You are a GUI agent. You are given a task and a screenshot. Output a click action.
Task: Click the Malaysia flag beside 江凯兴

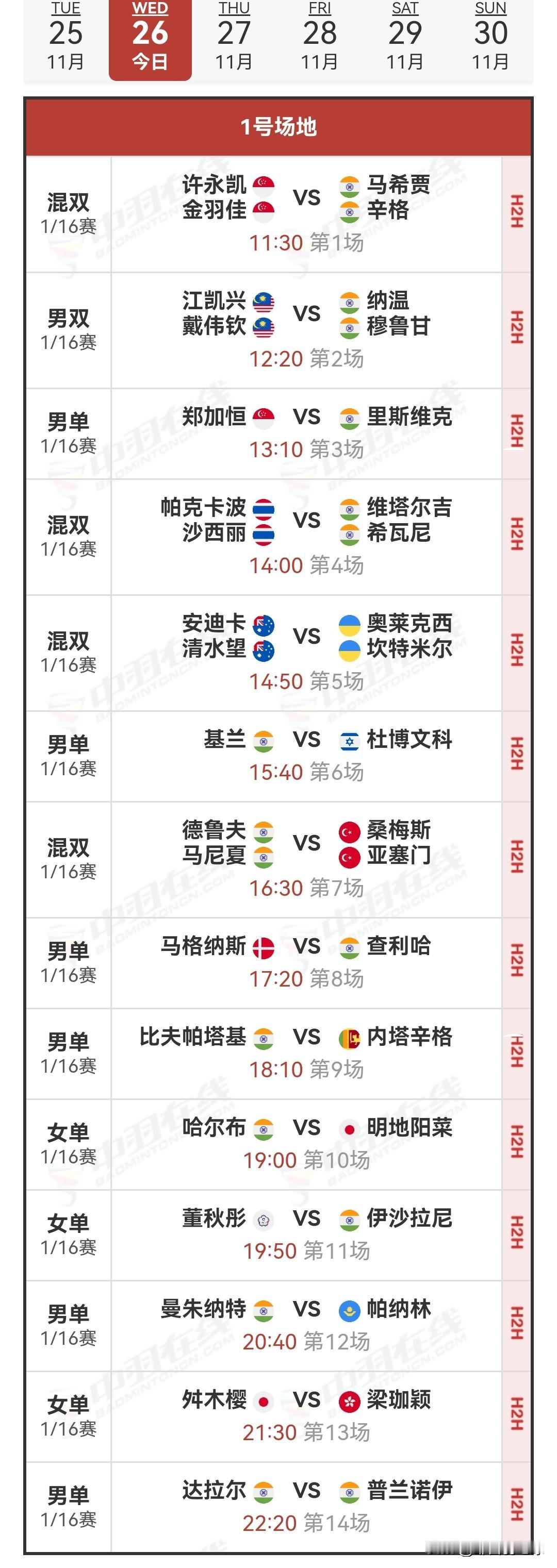click(x=264, y=301)
